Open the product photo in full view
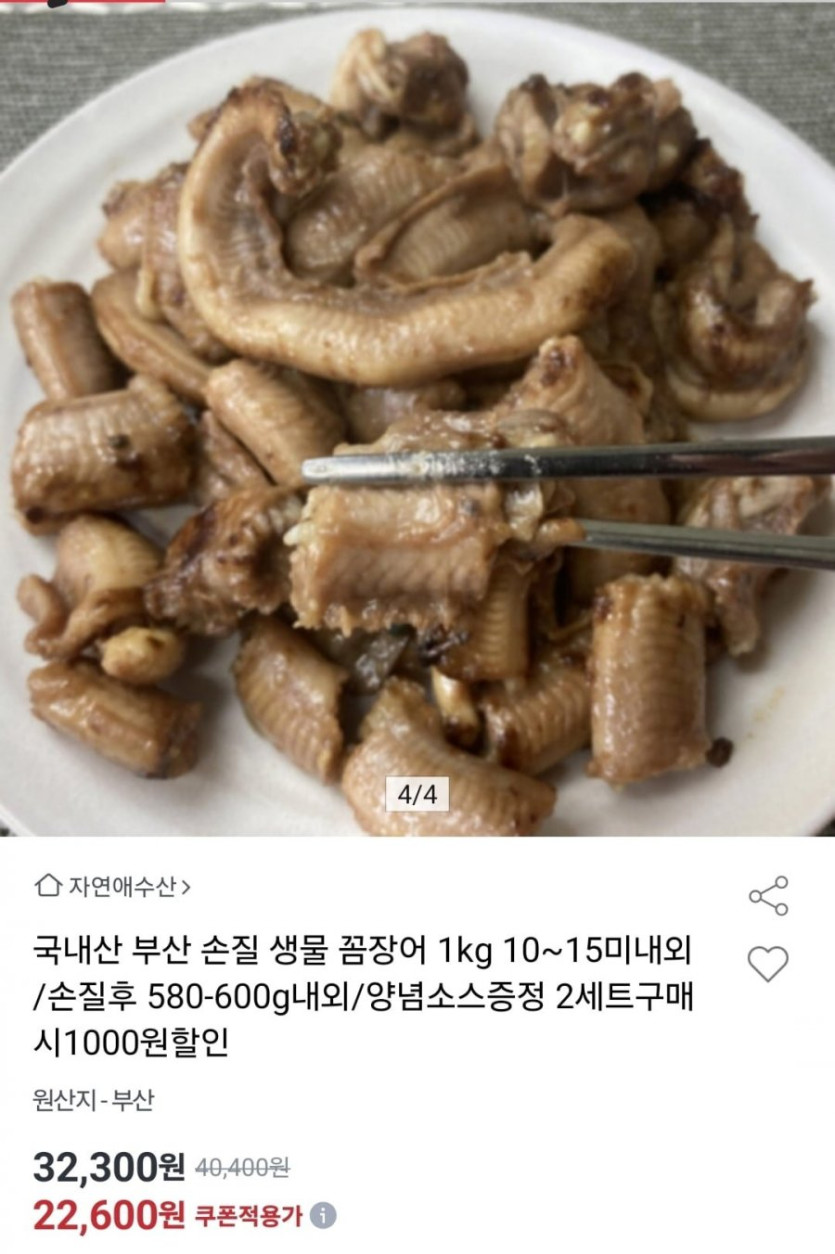This screenshot has width=835, height=1254. (417, 420)
